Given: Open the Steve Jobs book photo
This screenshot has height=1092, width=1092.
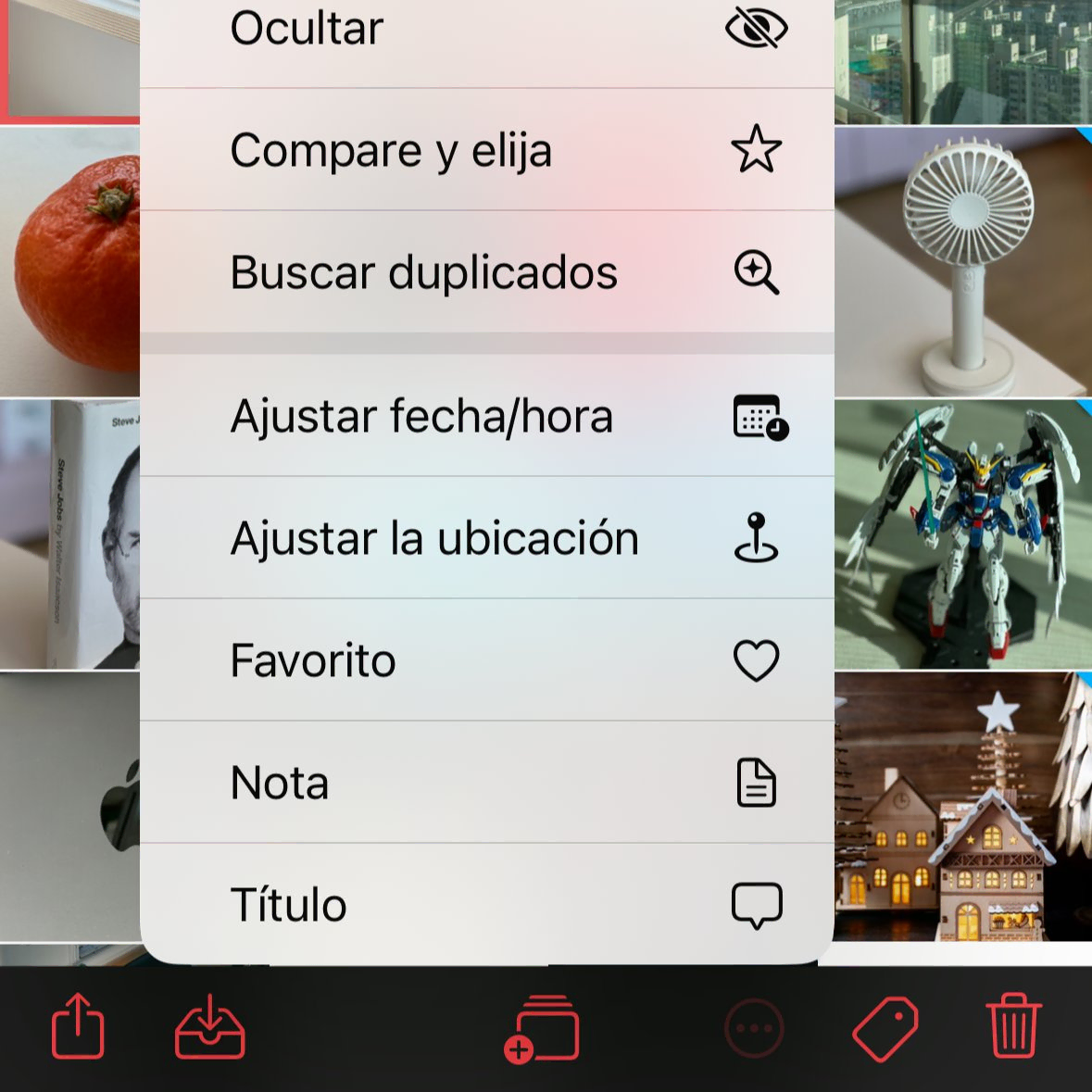Looking at the screenshot, I should click(x=69, y=534).
